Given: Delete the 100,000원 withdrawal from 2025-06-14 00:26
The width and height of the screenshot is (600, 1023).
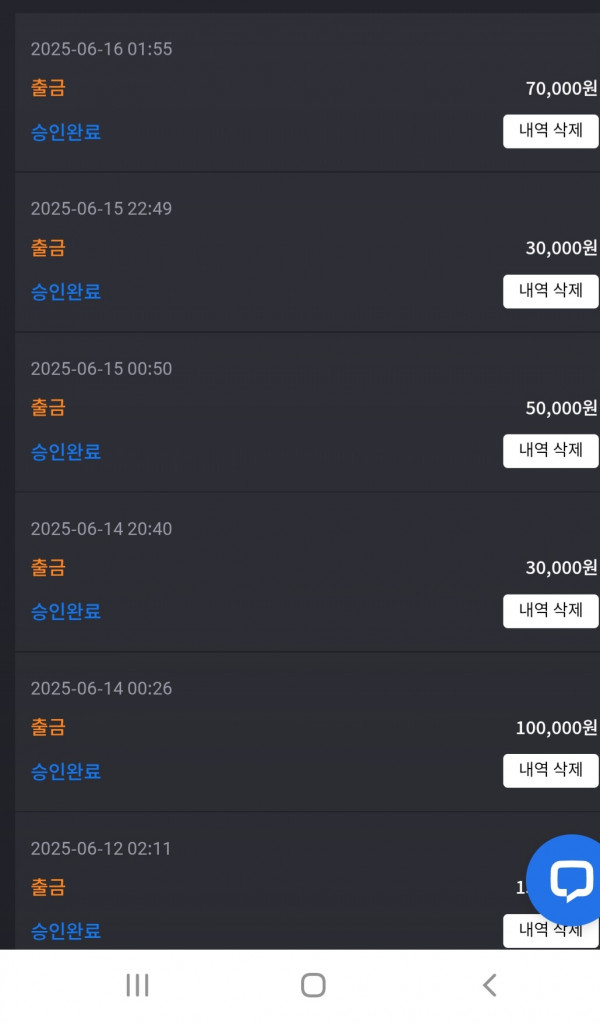Looking at the screenshot, I should [x=550, y=771].
